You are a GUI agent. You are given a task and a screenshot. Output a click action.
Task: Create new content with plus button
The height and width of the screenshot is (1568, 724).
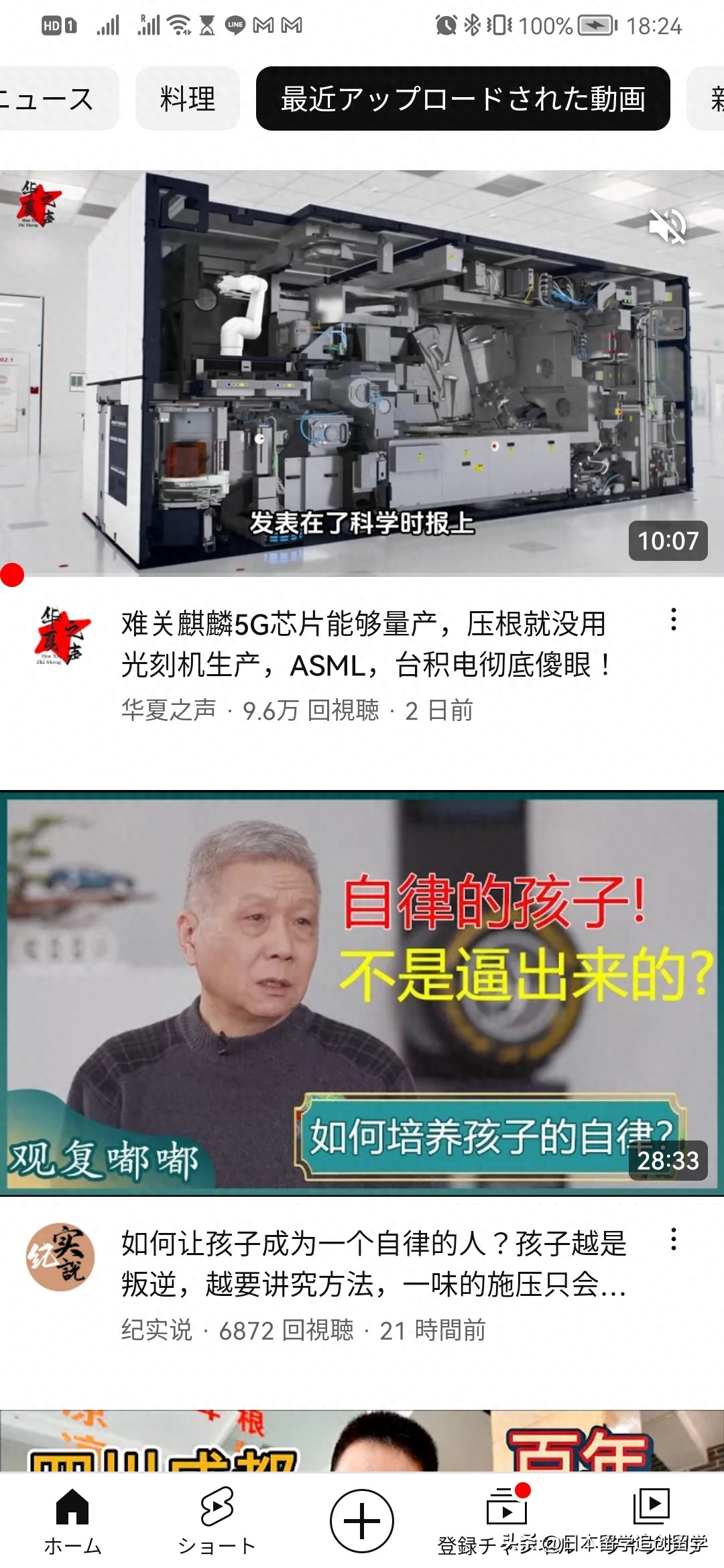coord(362,1521)
